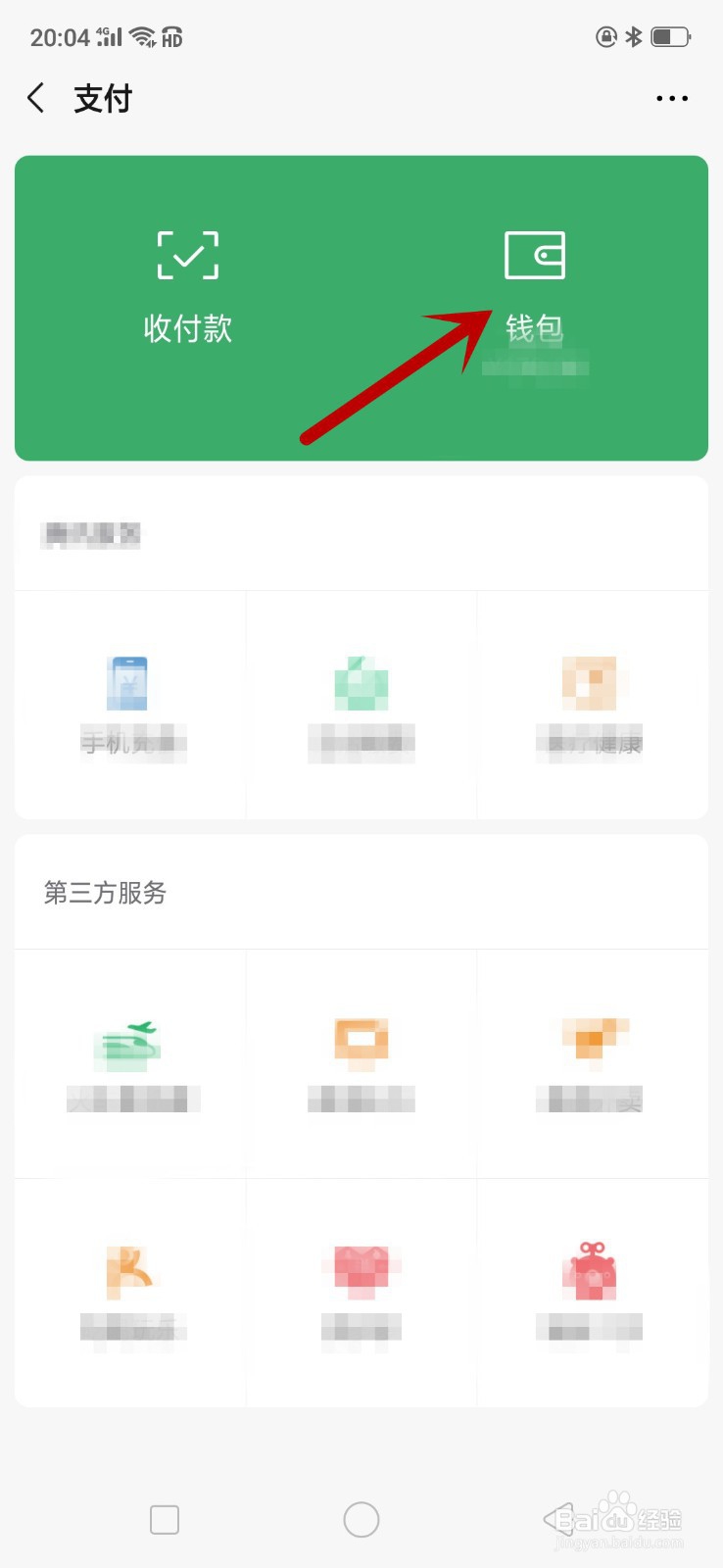Open the orange pig icon service

[x=592, y=1294]
